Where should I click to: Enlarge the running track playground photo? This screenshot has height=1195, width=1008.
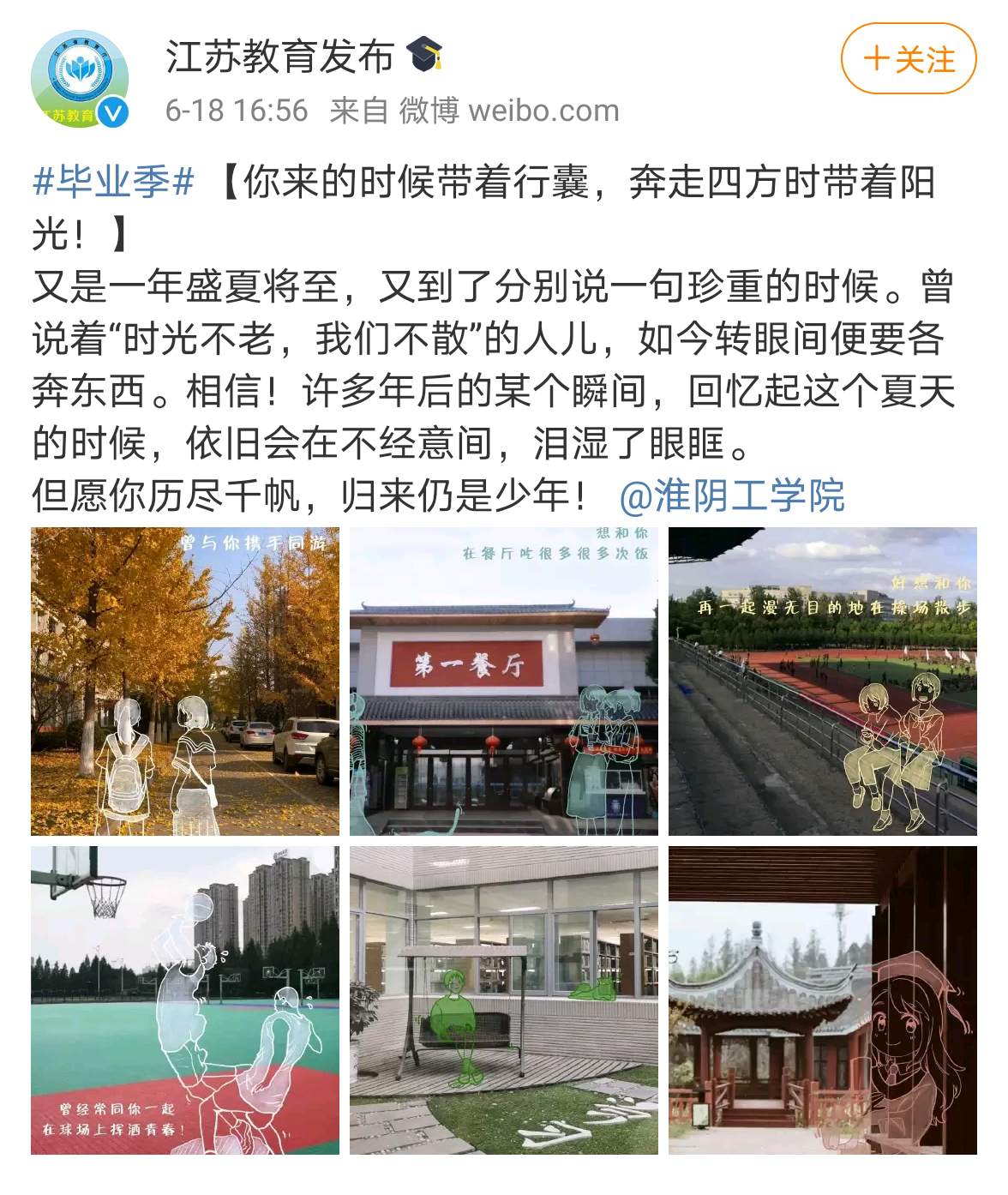[822, 682]
